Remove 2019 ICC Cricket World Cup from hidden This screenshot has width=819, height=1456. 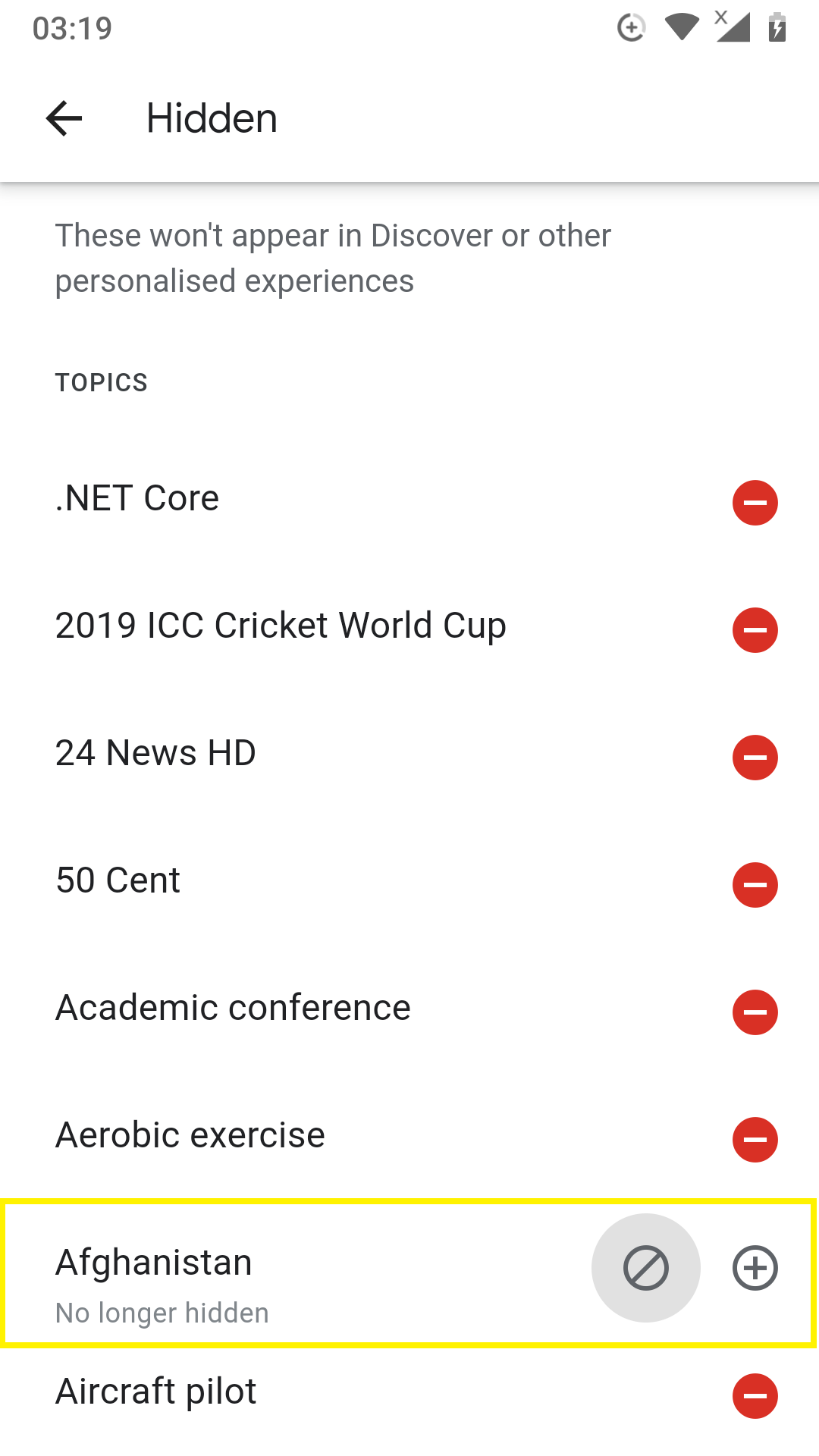755,629
